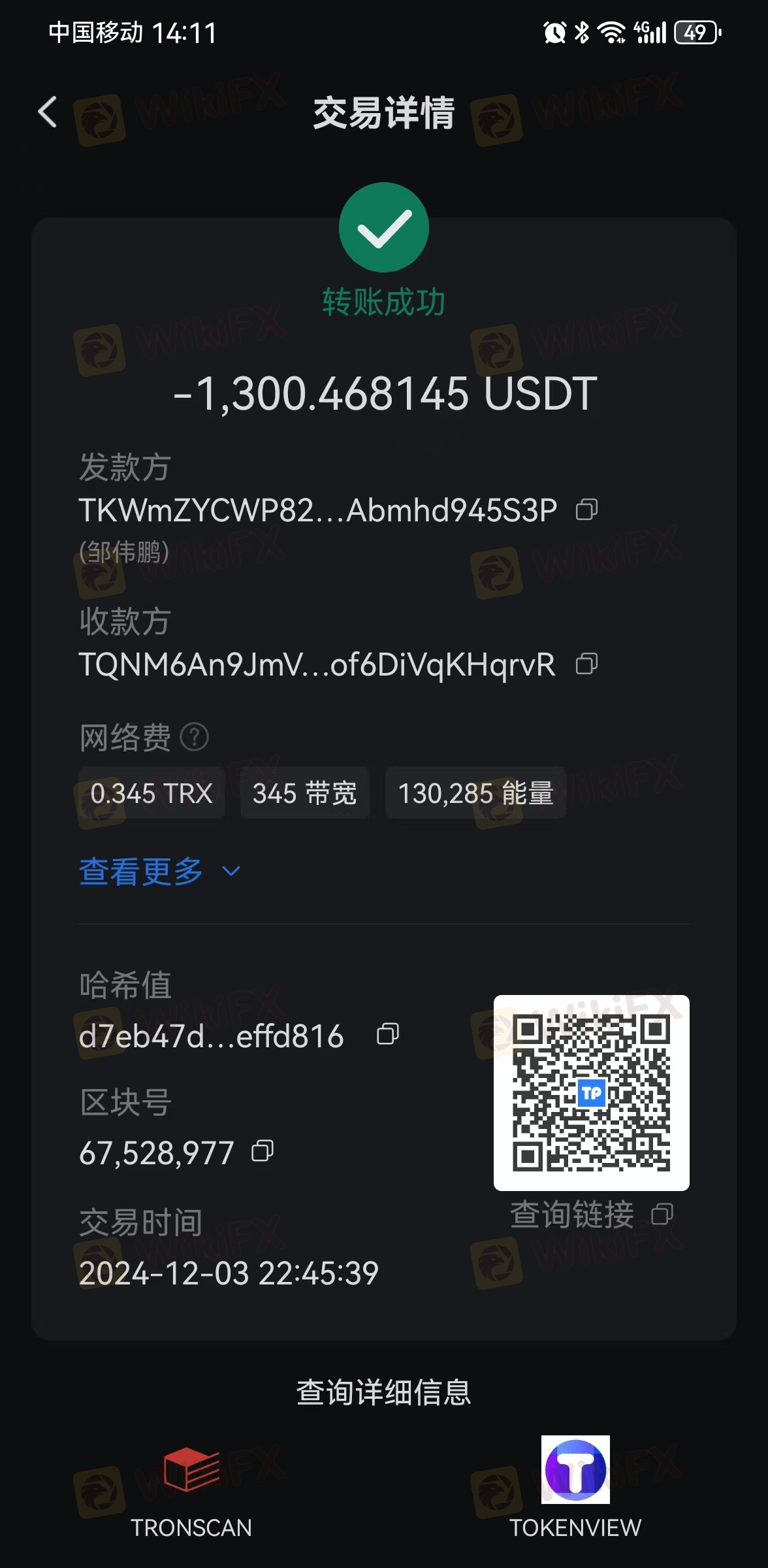Copy the sender address TKWmZYCWP82...Abmhd945S3P

(x=586, y=510)
